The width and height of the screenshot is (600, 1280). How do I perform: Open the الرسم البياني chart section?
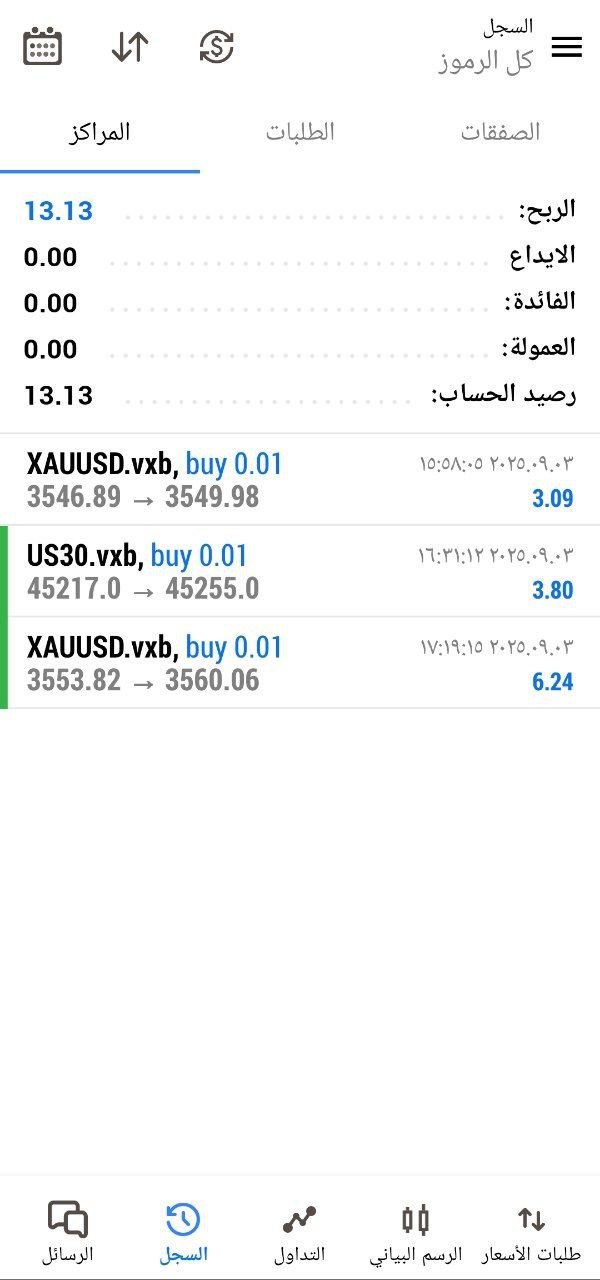pos(416,1232)
